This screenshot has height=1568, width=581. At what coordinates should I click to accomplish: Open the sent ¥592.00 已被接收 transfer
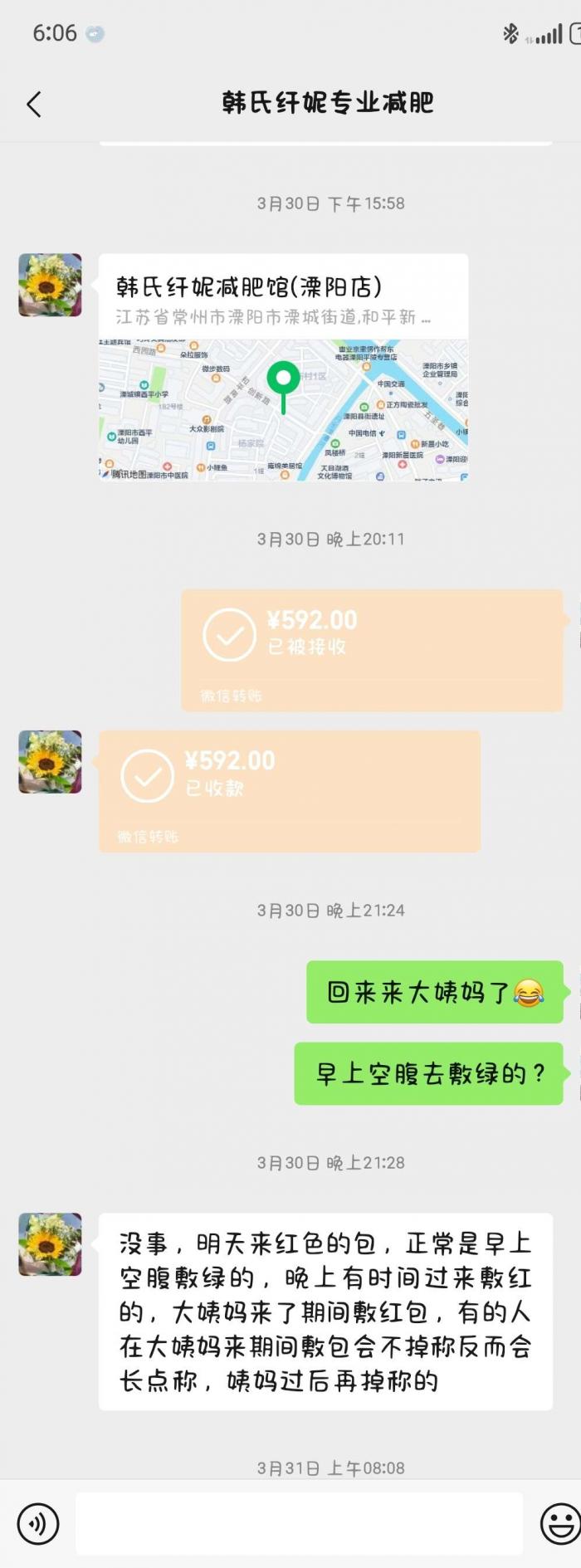[x=372, y=649]
